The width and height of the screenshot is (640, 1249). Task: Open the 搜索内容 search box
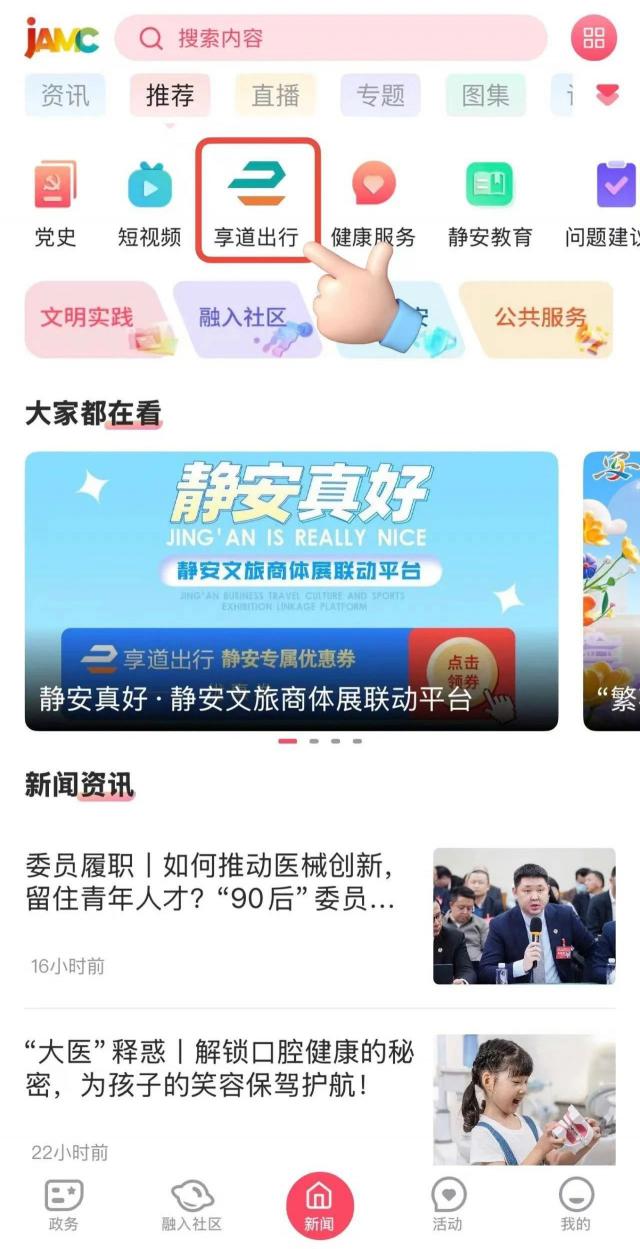point(330,39)
